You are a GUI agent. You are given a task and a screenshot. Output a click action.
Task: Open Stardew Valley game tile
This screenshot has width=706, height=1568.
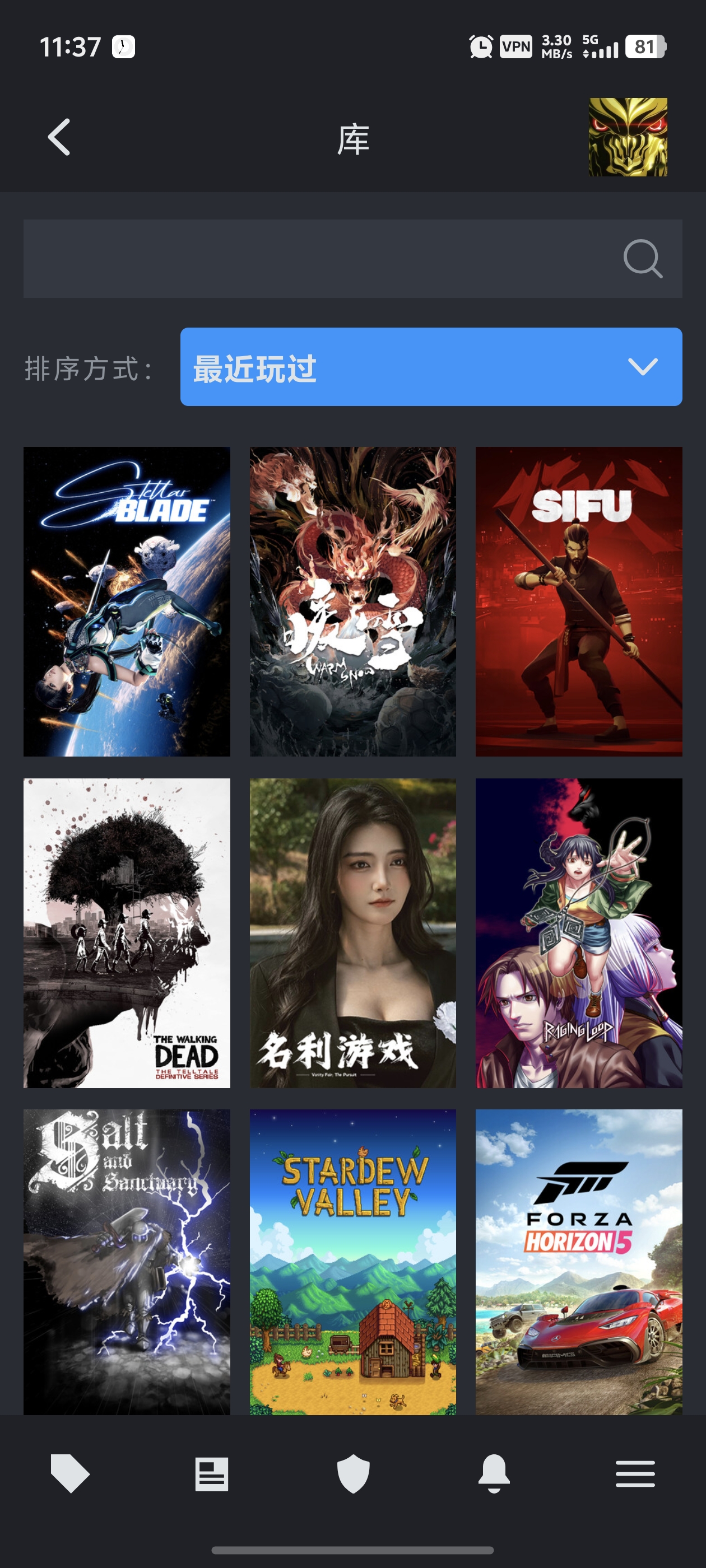point(352,1261)
